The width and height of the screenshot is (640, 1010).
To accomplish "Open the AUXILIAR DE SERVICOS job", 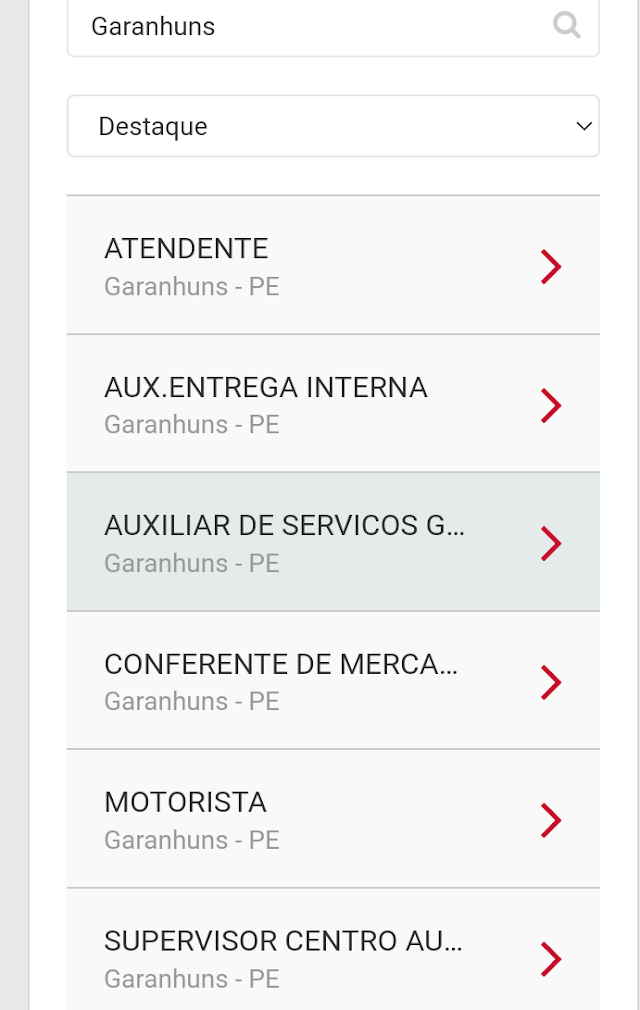I will tap(333, 542).
